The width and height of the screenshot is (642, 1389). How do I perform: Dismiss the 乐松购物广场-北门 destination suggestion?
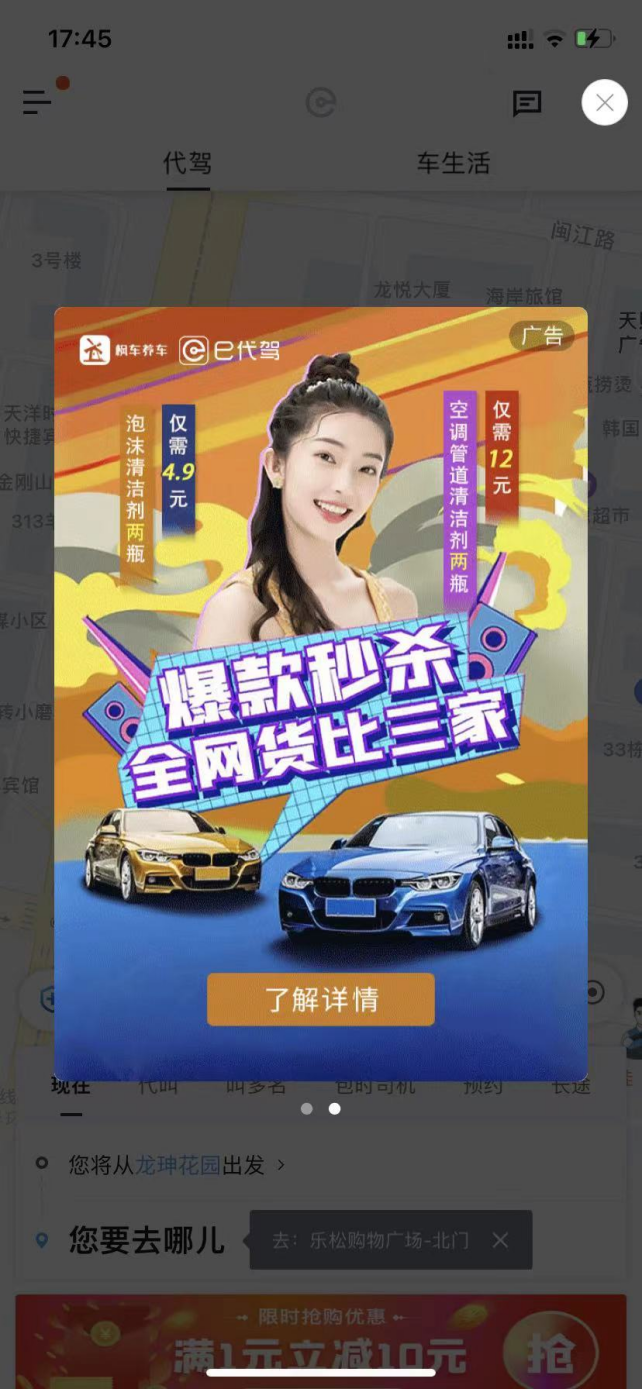pos(500,1240)
